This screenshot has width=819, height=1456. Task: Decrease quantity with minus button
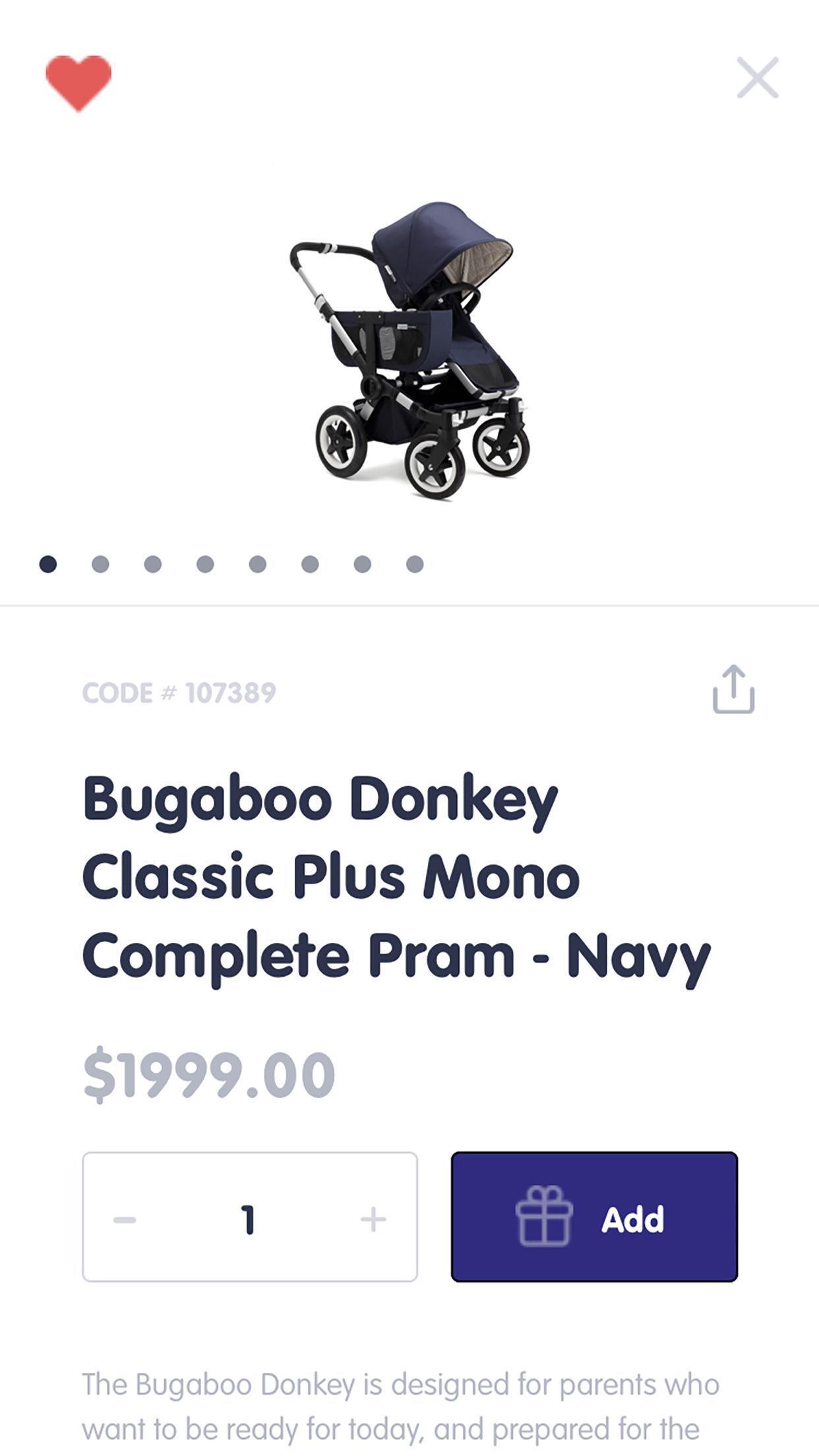(125, 1220)
